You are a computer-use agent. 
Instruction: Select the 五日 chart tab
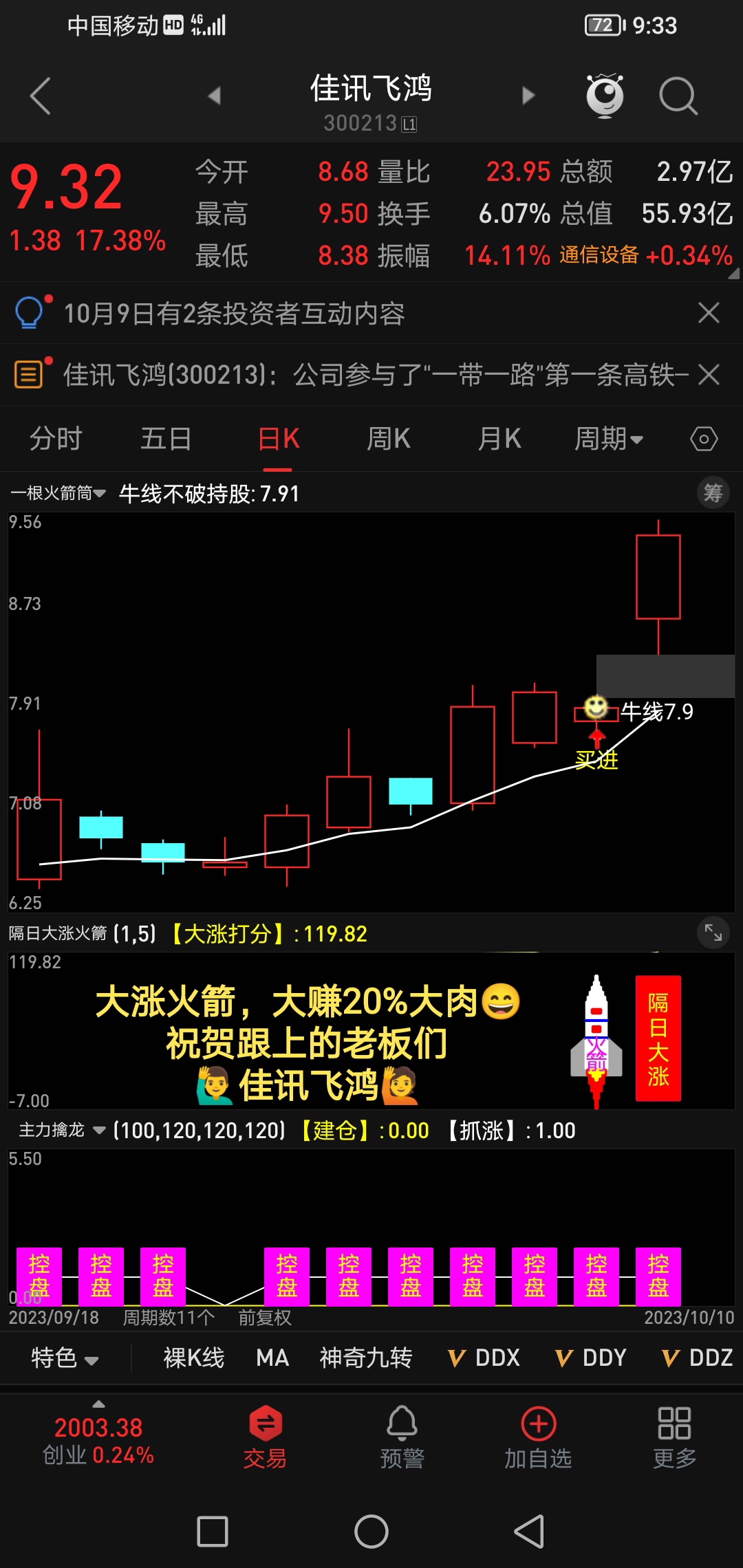pos(166,439)
